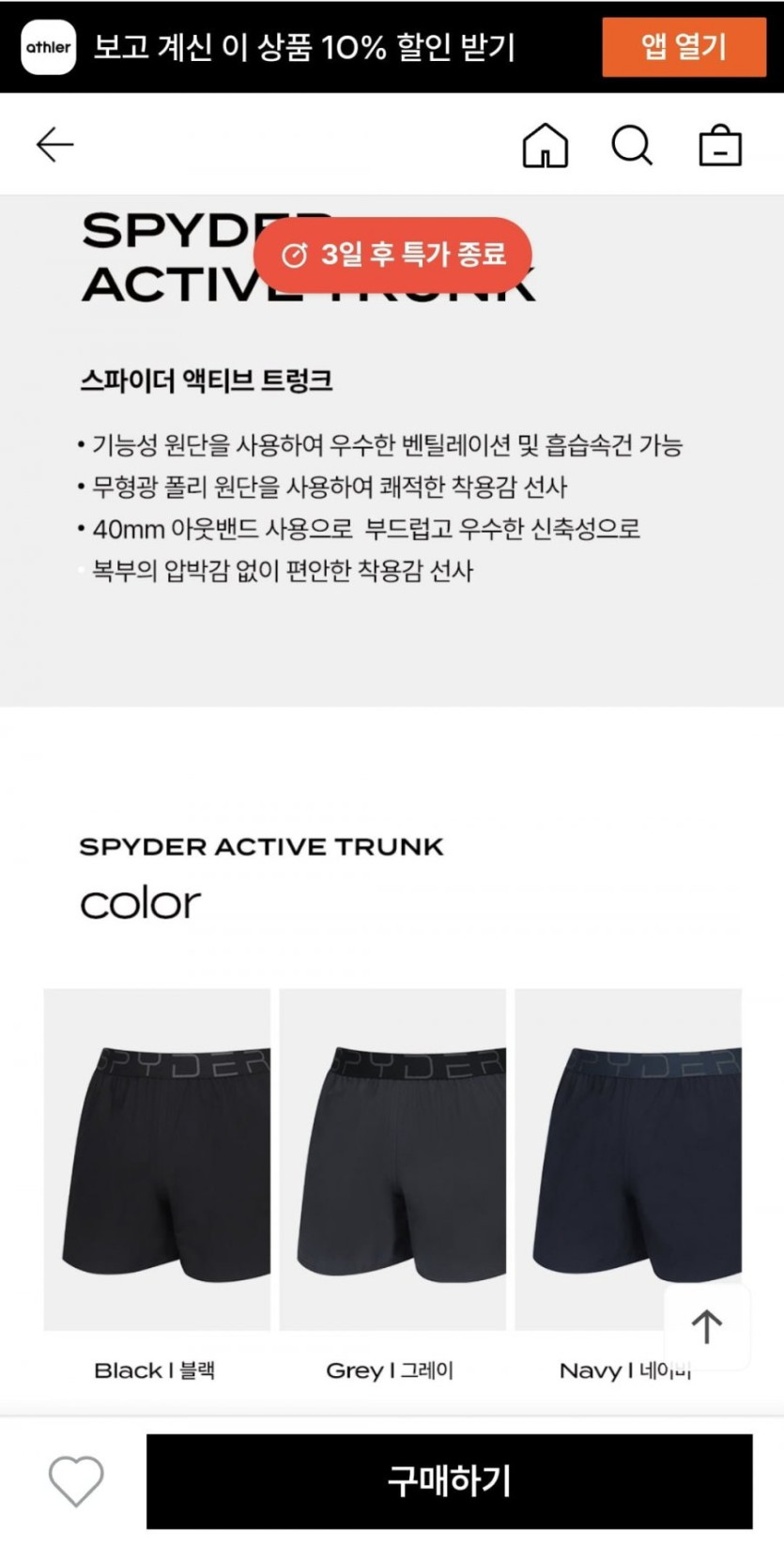Go back with the arrow icon
This screenshot has height=1546, width=784.
point(54,145)
